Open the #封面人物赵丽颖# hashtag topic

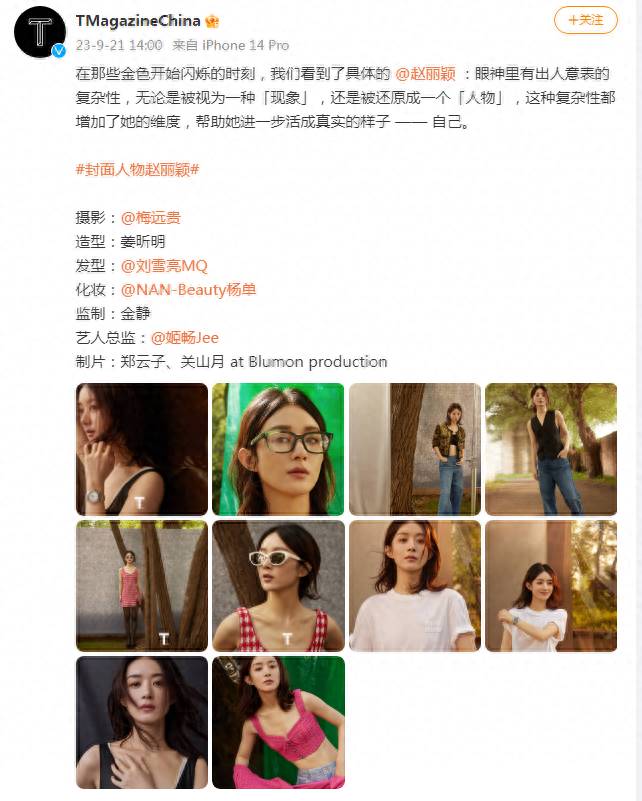point(137,169)
